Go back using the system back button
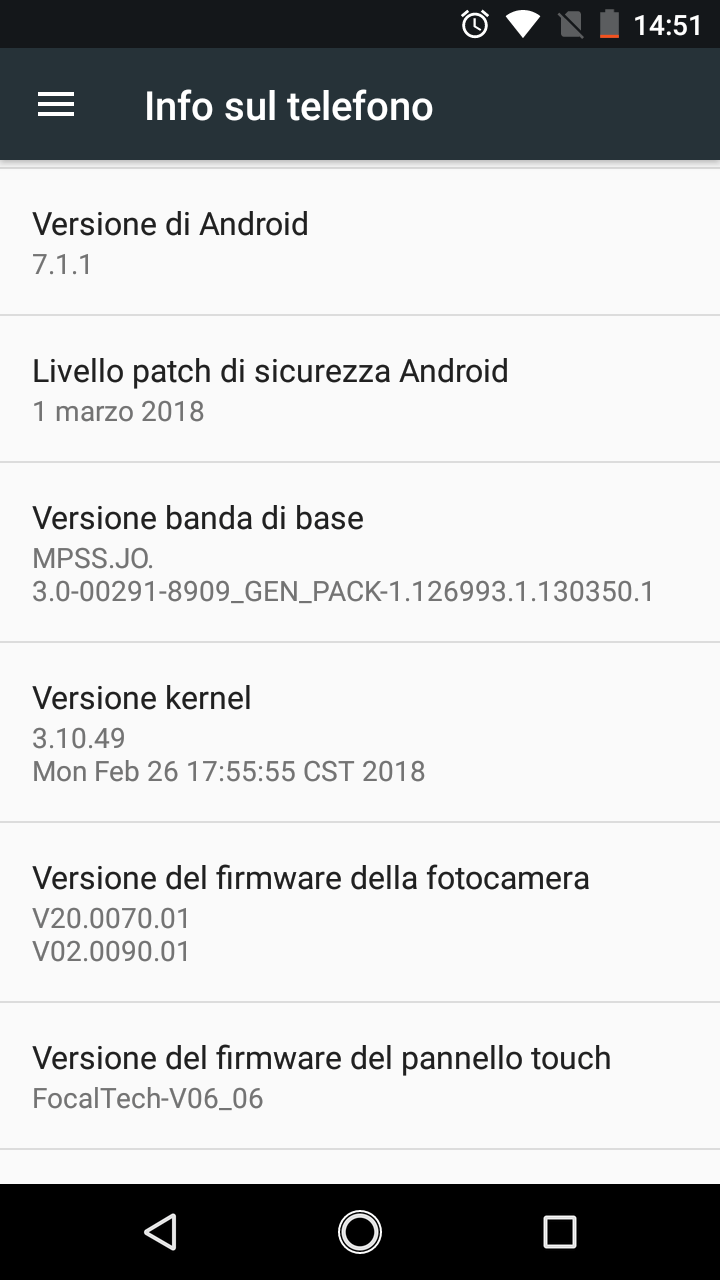 click(160, 1232)
